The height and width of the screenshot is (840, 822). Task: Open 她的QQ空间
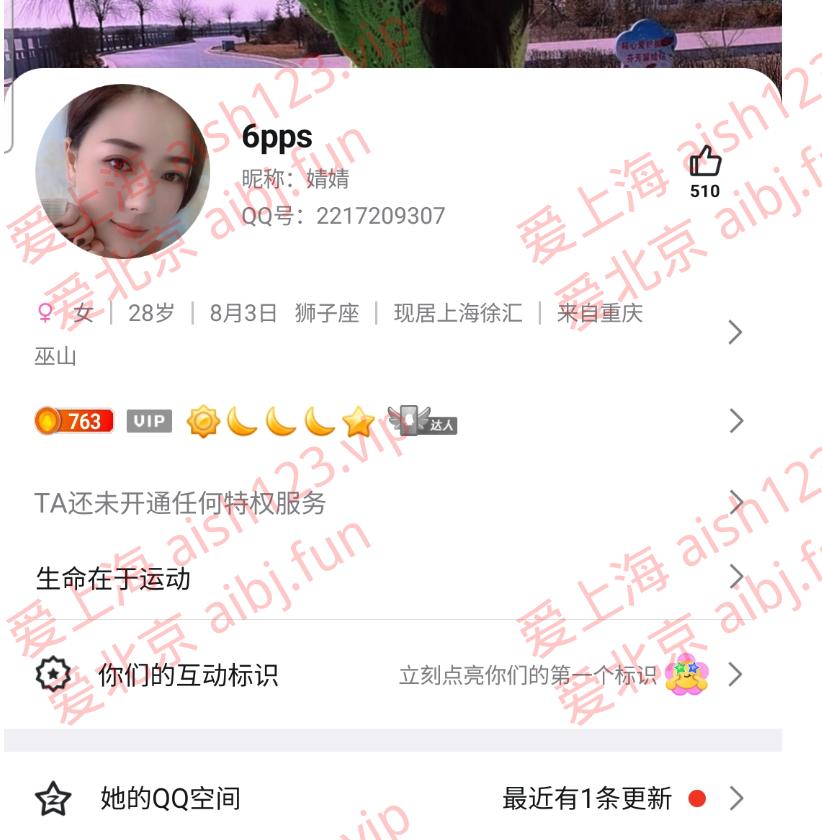[390, 798]
